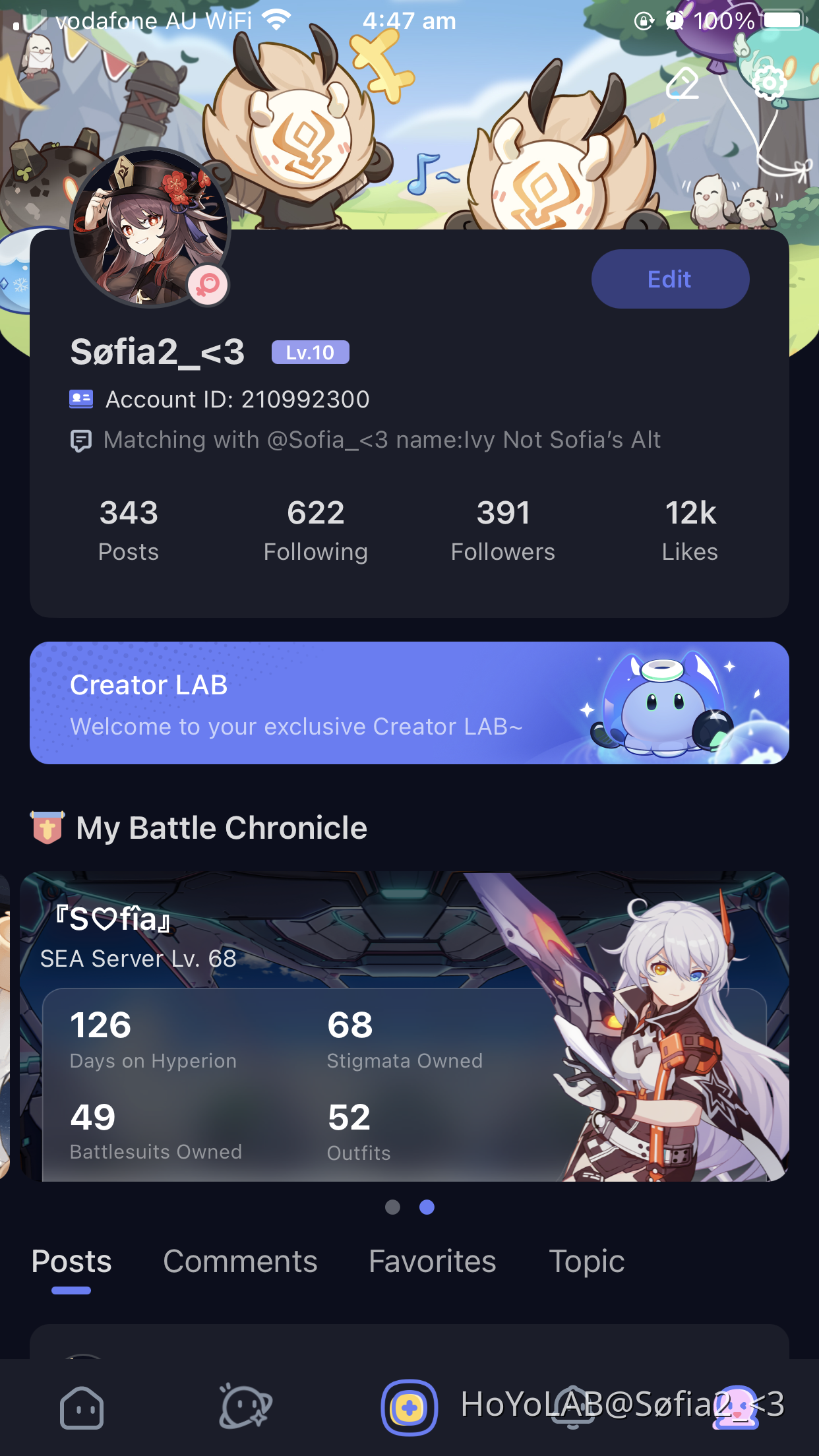Create a new post with the plus button

pyautogui.click(x=409, y=1407)
